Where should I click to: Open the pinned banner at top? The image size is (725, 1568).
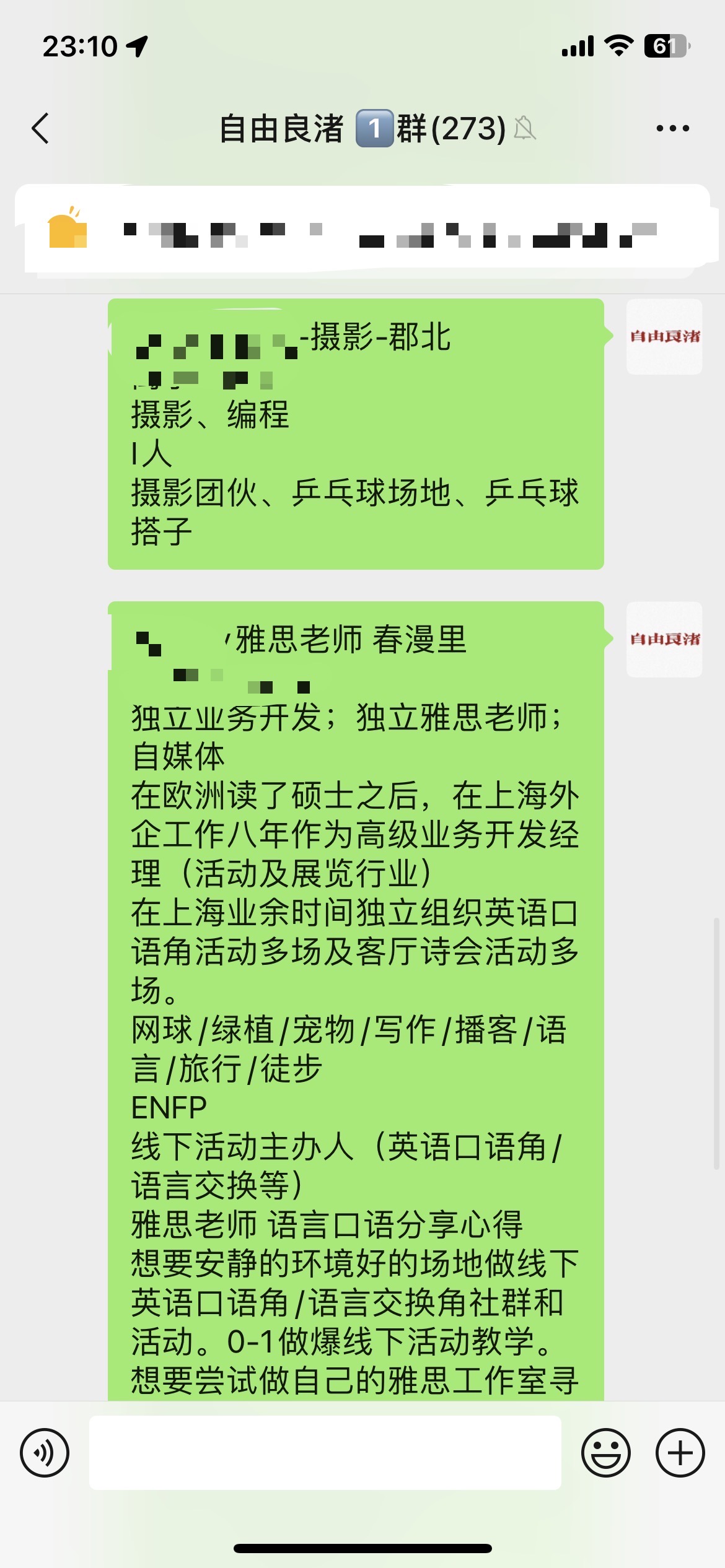(362, 229)
